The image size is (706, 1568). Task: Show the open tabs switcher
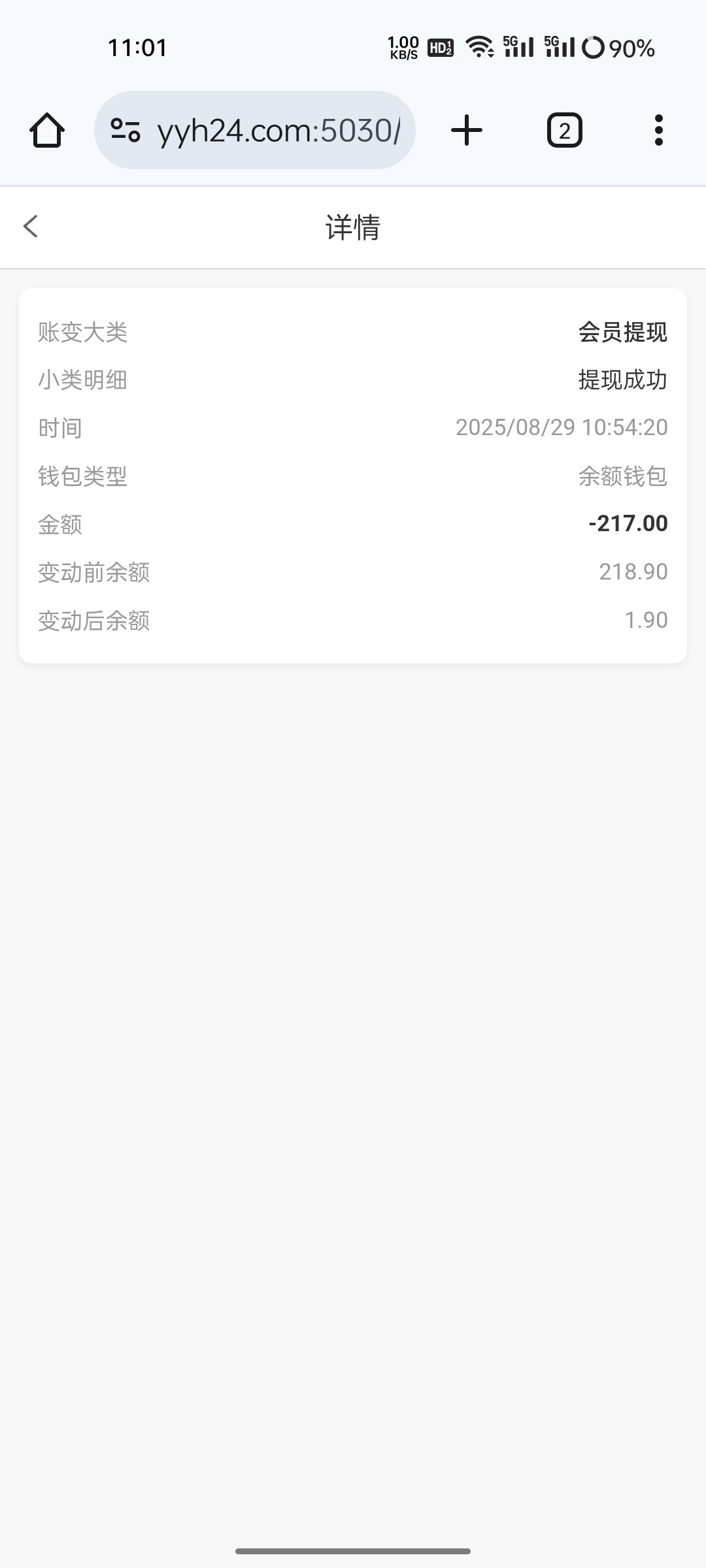point(564,130)
